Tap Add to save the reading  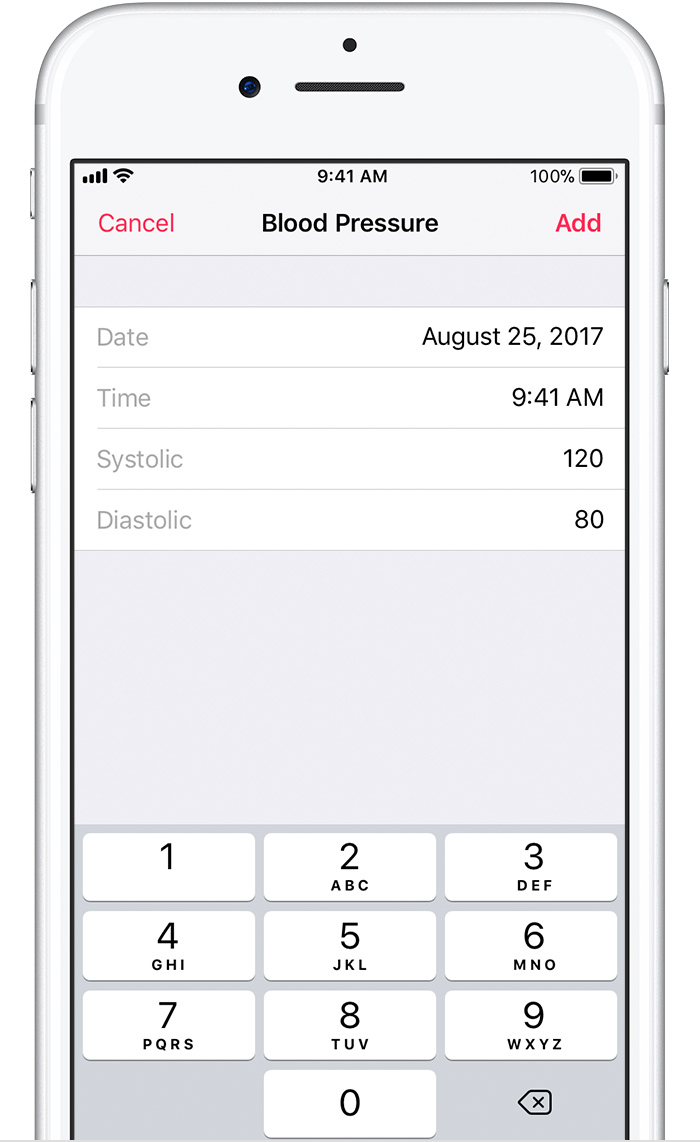578,223
